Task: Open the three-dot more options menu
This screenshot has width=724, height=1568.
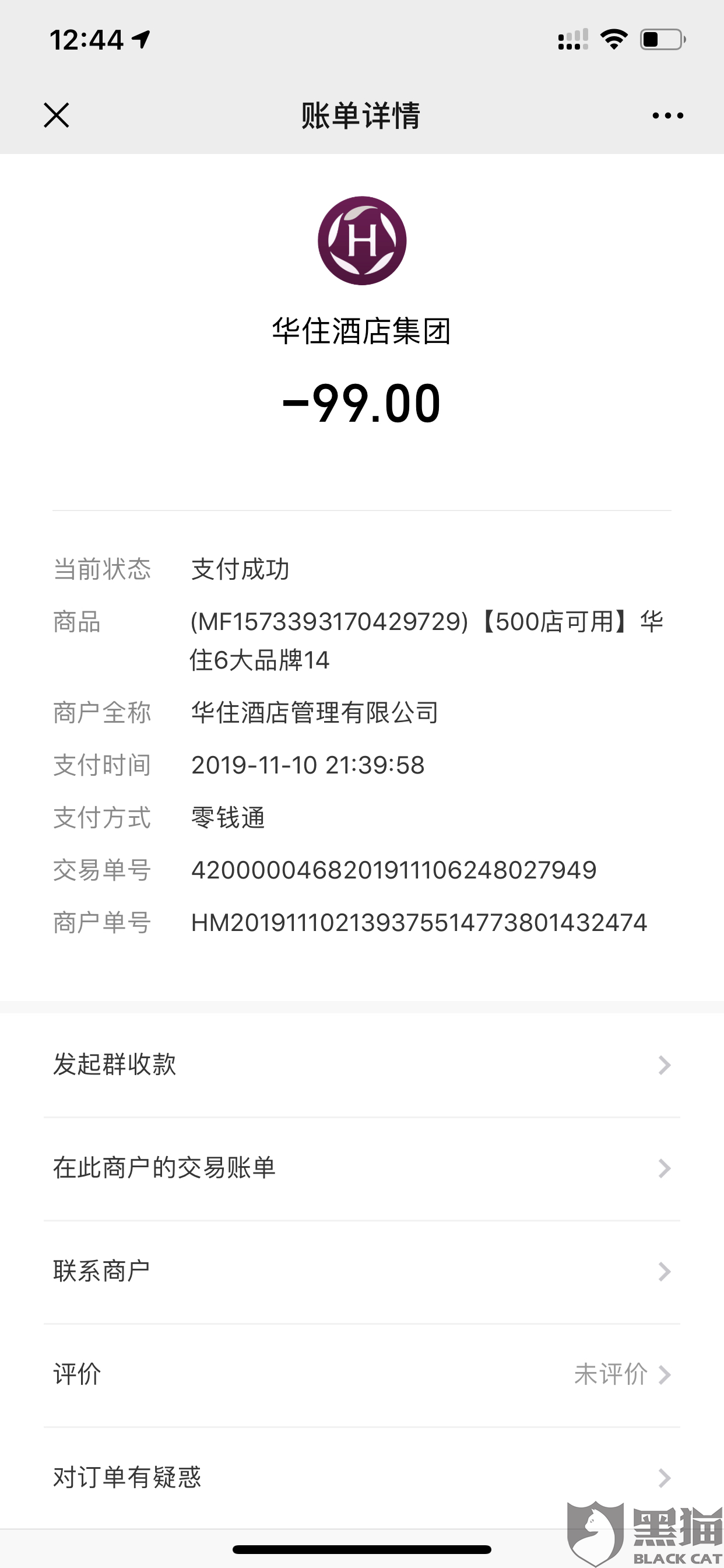Action: [x=667, y=116]
